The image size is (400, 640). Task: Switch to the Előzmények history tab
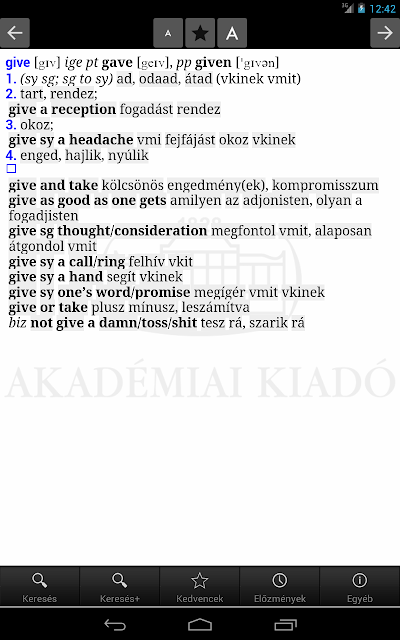tap(280, 586)
